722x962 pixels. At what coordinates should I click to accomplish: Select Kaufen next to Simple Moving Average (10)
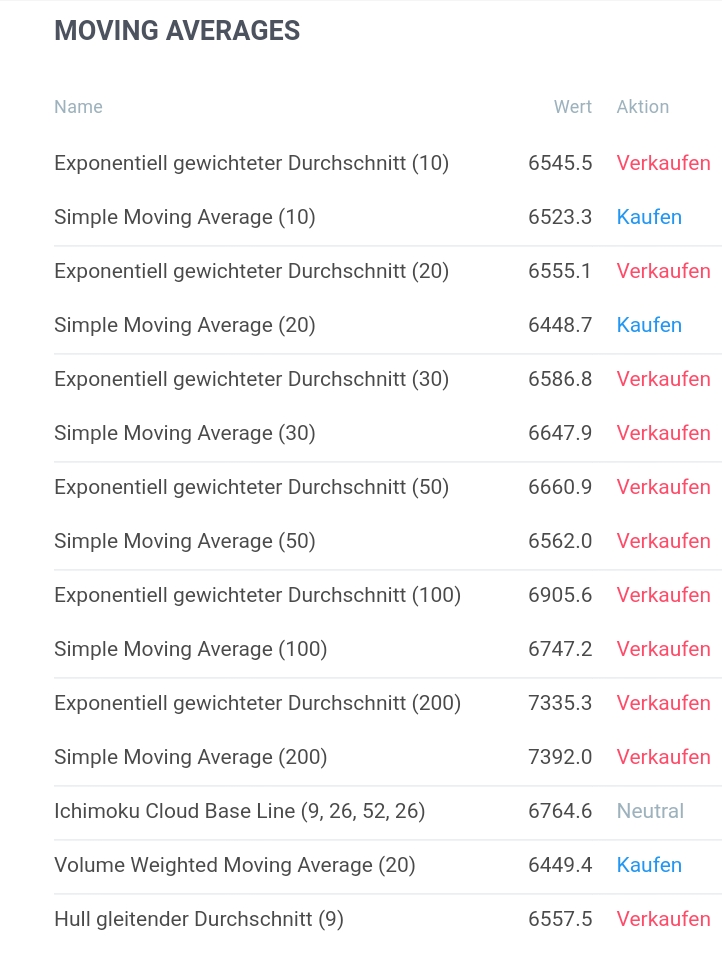tap(649, 217)
